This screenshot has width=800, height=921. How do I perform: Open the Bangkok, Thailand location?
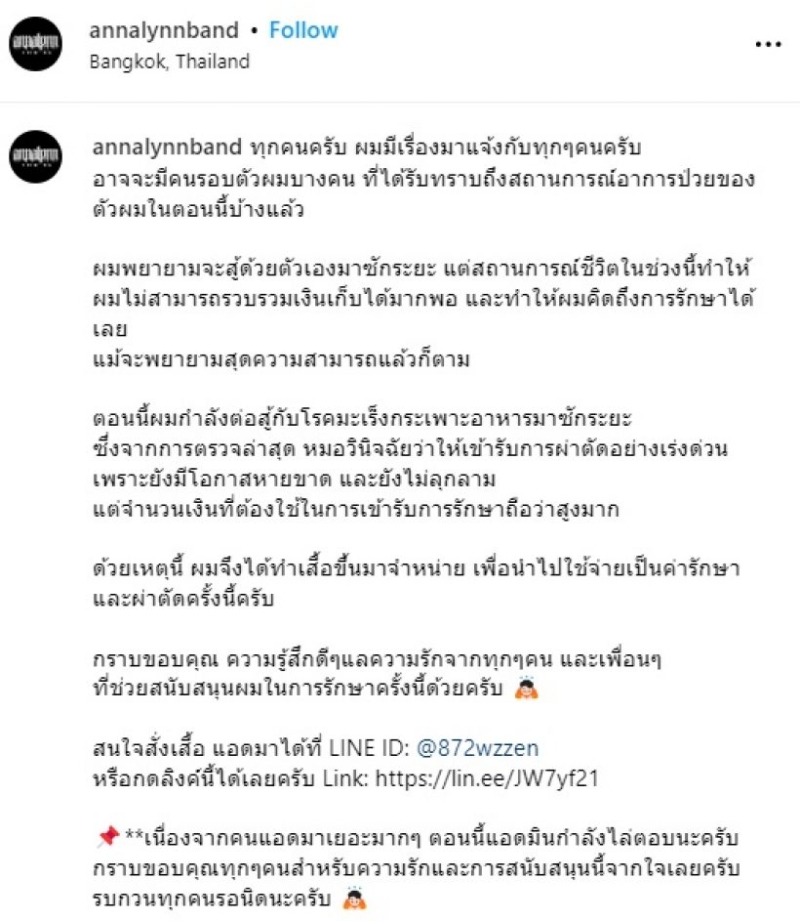(169, 61)
